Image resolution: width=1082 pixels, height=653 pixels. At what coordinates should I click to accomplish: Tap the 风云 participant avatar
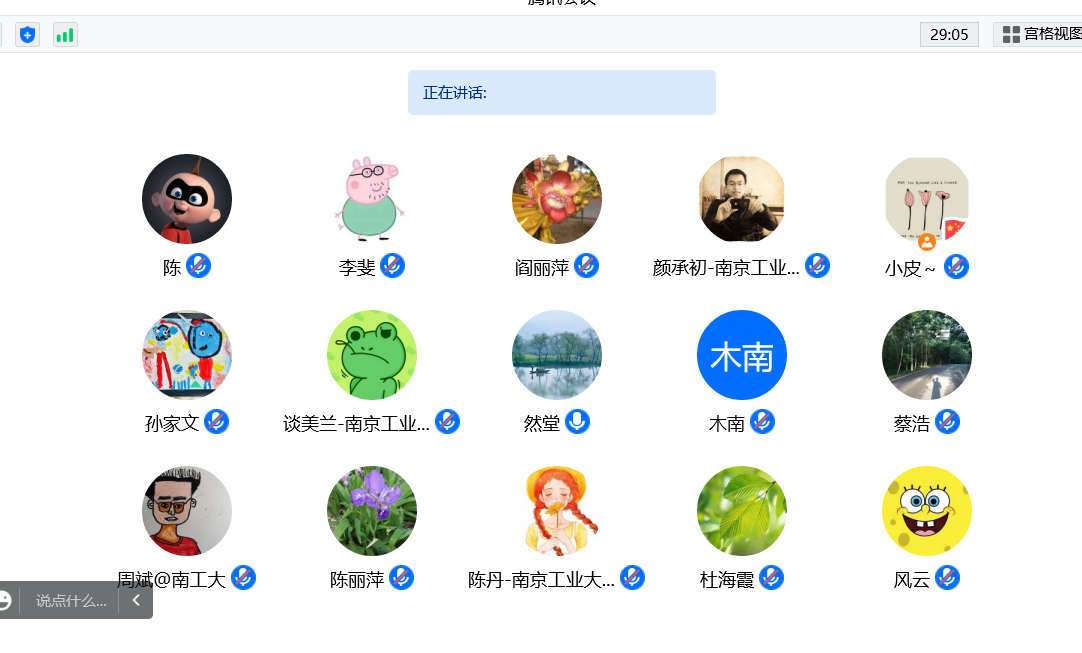[927, 511]
